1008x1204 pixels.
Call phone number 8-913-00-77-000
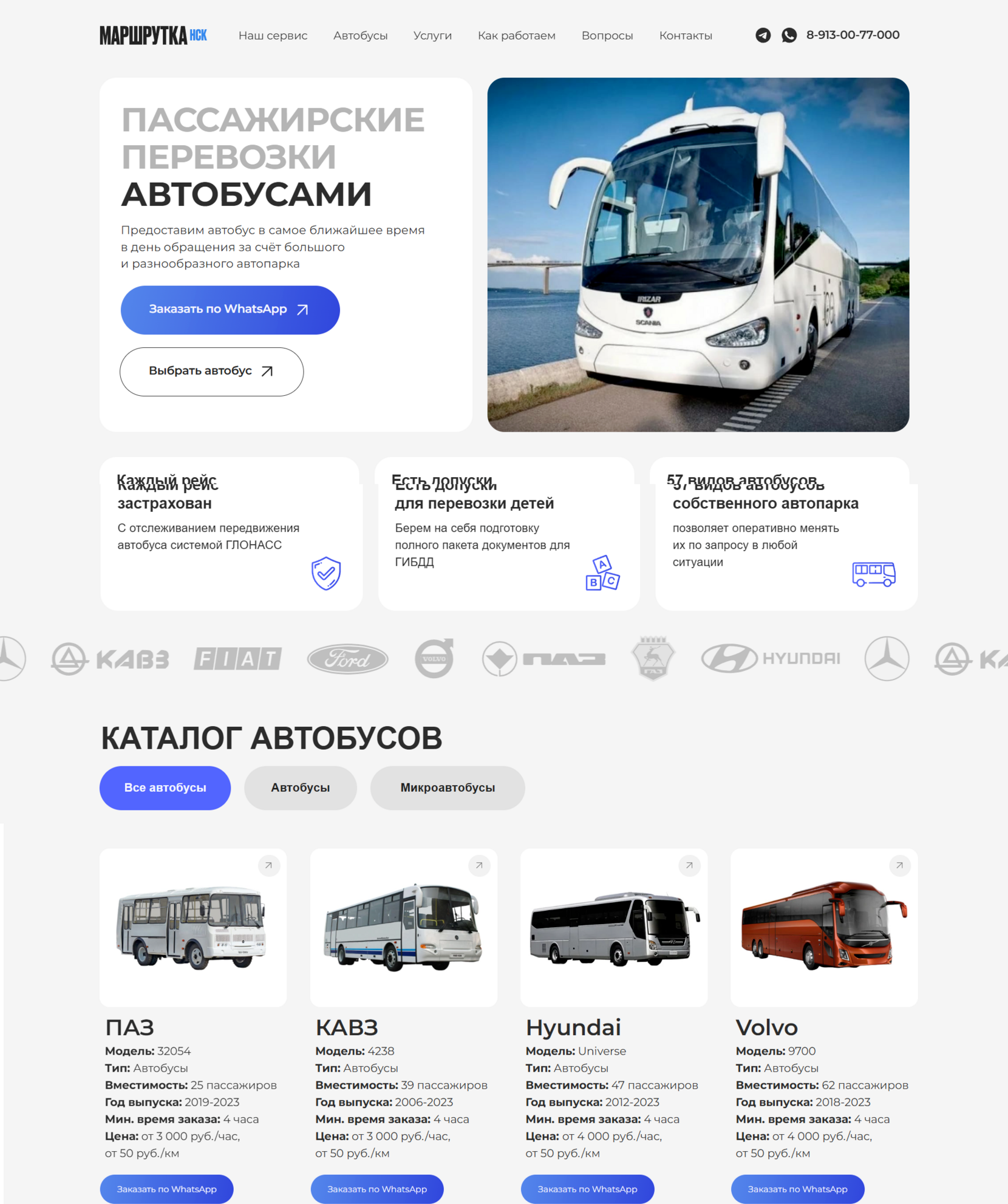[x=853, y=35]
